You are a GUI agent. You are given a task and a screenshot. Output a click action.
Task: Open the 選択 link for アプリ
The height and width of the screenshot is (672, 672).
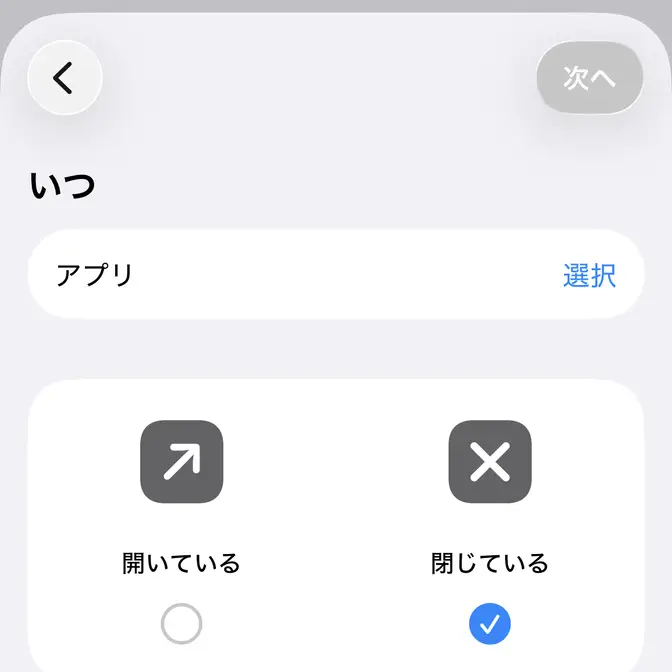[589, 275]
